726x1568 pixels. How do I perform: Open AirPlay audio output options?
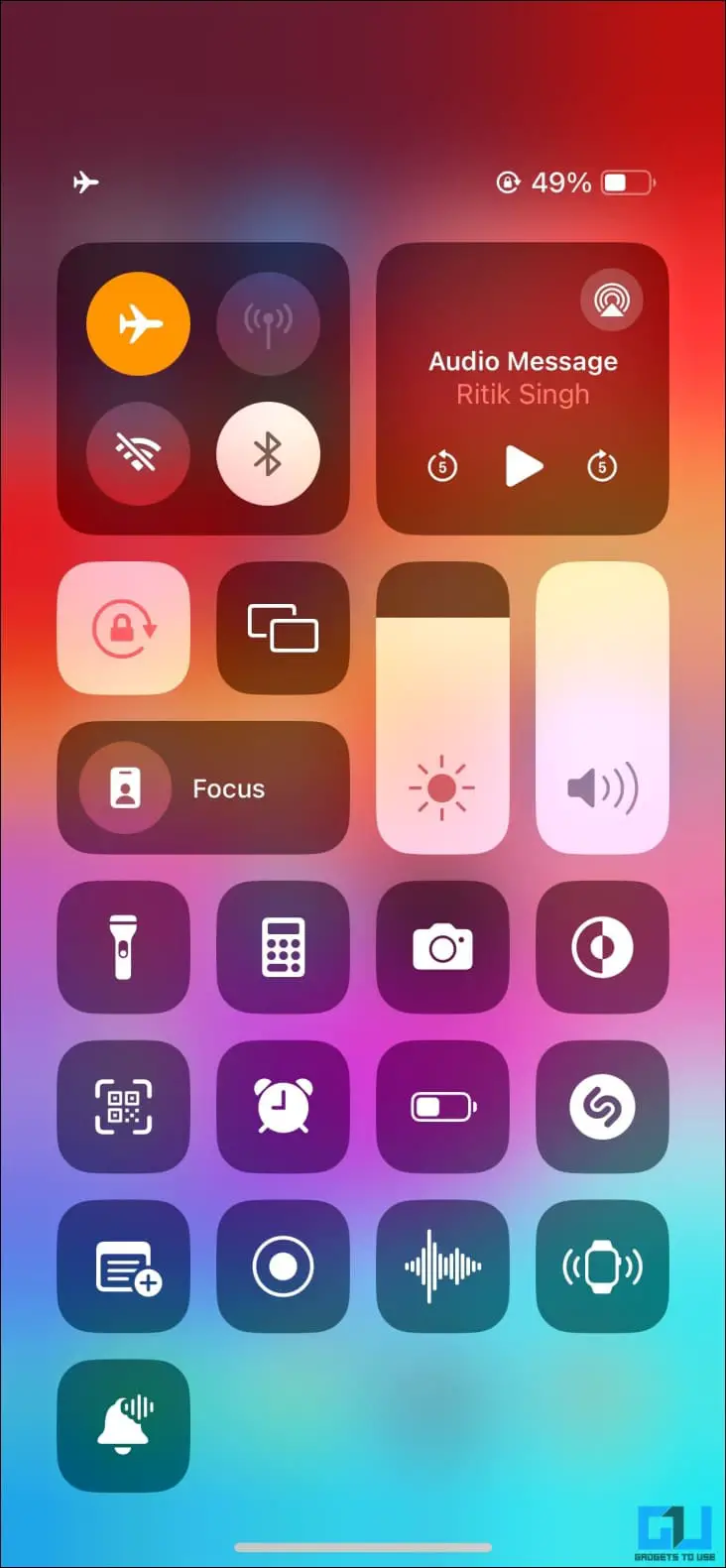point(612,300)
